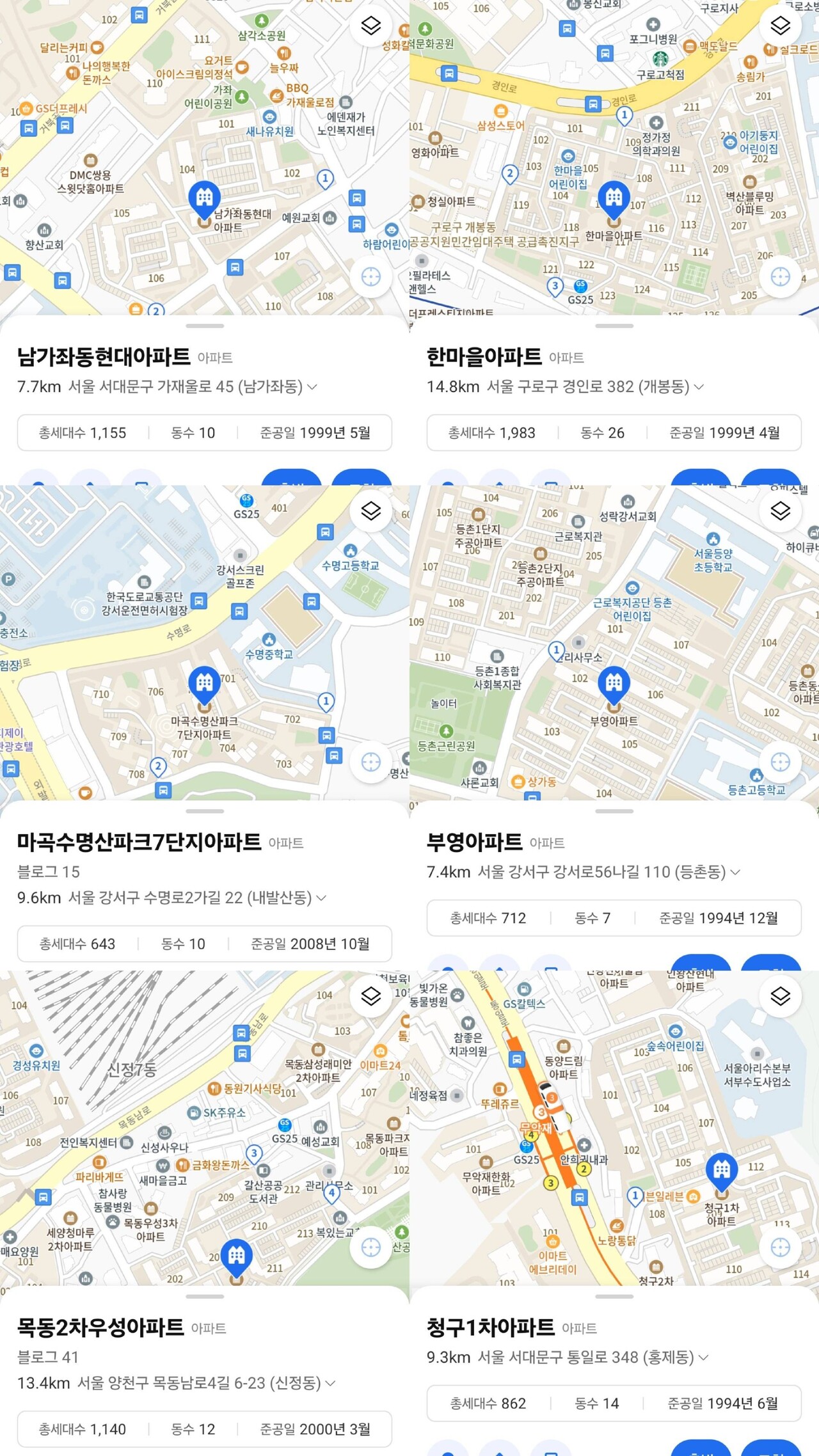819x1456 pixels.
Task: Click the 한마을아파트 title text
Action: click(484, 357)
